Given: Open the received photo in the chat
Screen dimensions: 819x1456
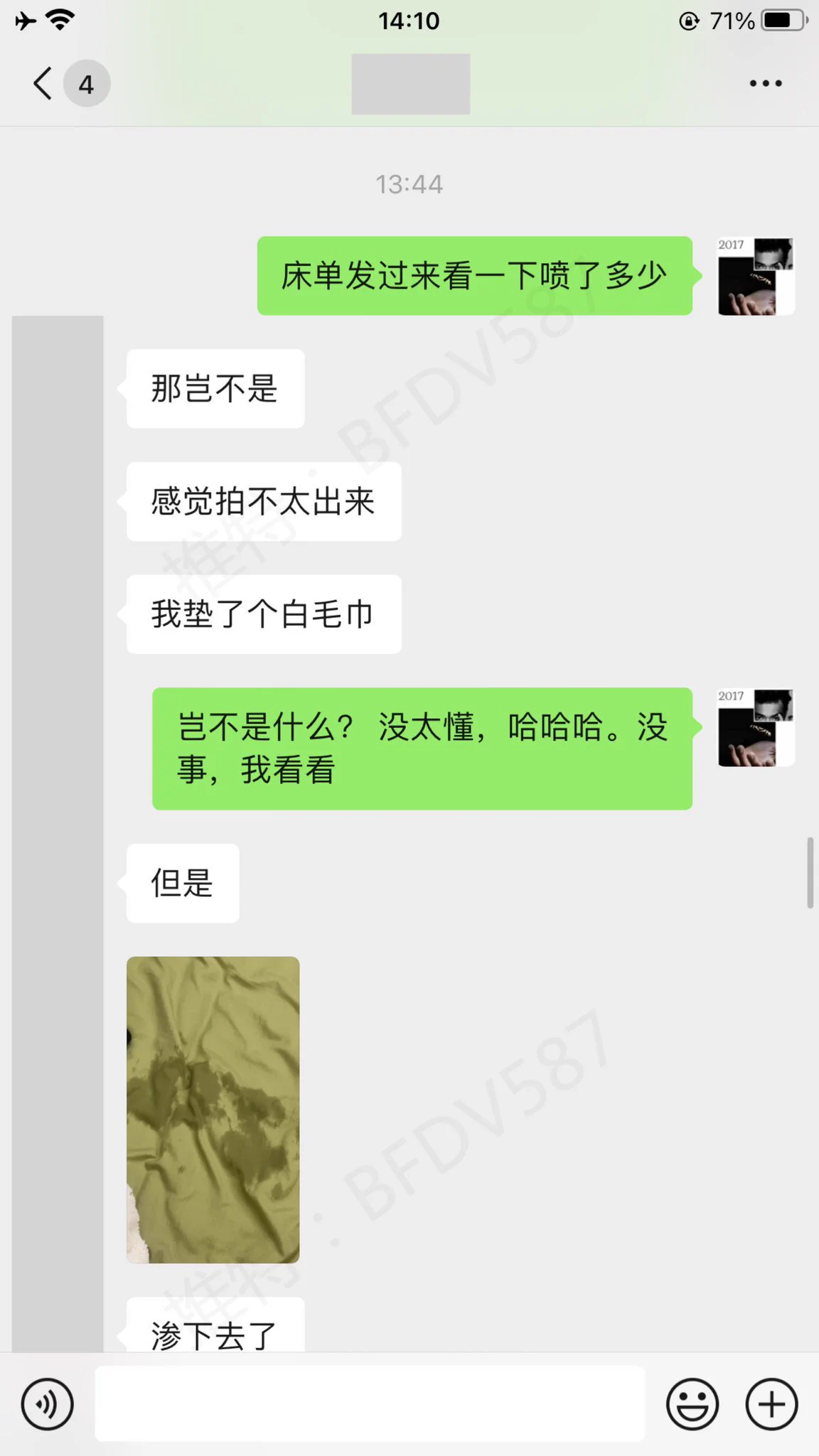Looking at the screenshot, I should [213, 1110].
